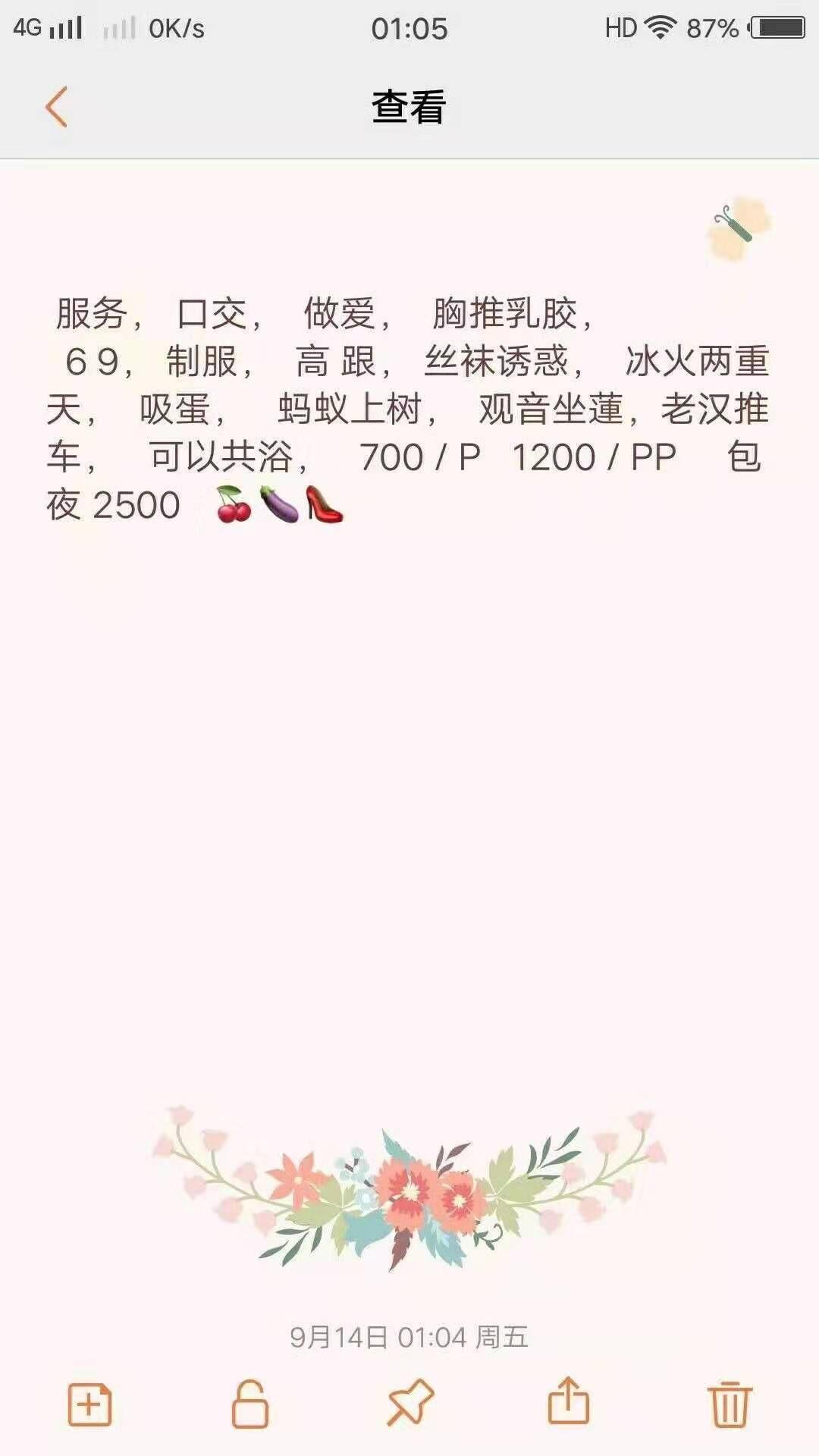This screenshot has height=1456, width=819.
Task: Create a new note
Action: (x=89, y=1404)
